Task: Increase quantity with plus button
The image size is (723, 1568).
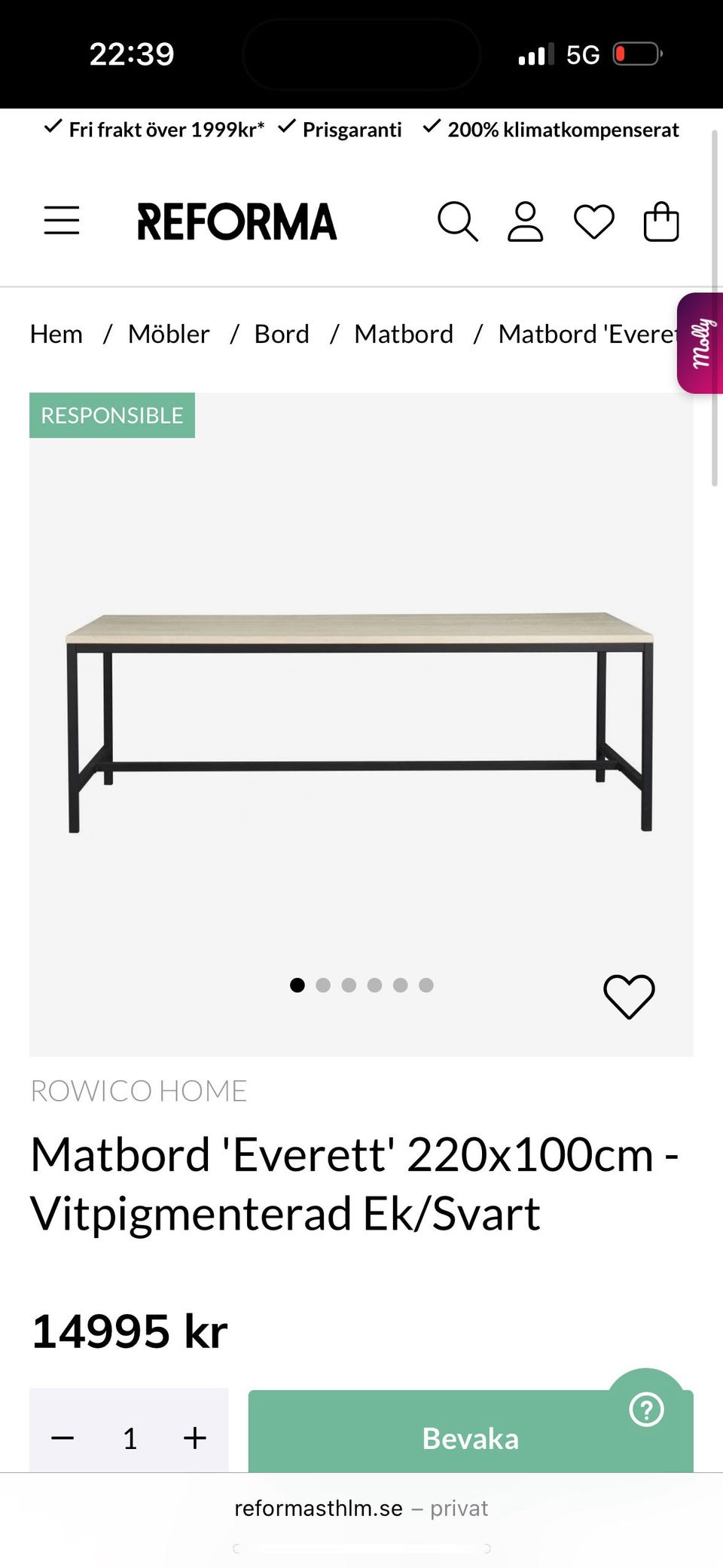Action: coord(195,1438)
